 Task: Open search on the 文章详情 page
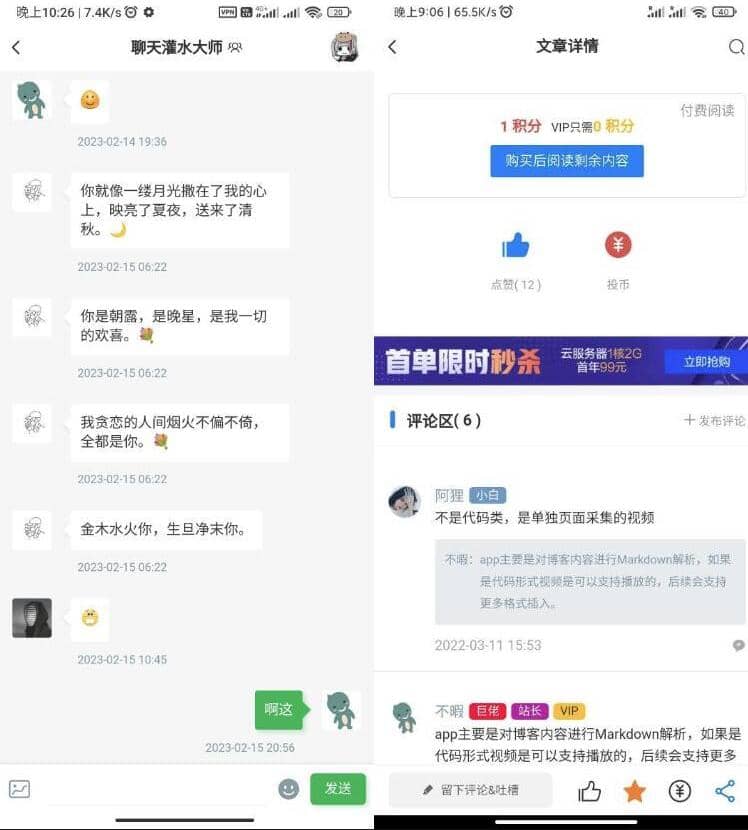(736, 47)
